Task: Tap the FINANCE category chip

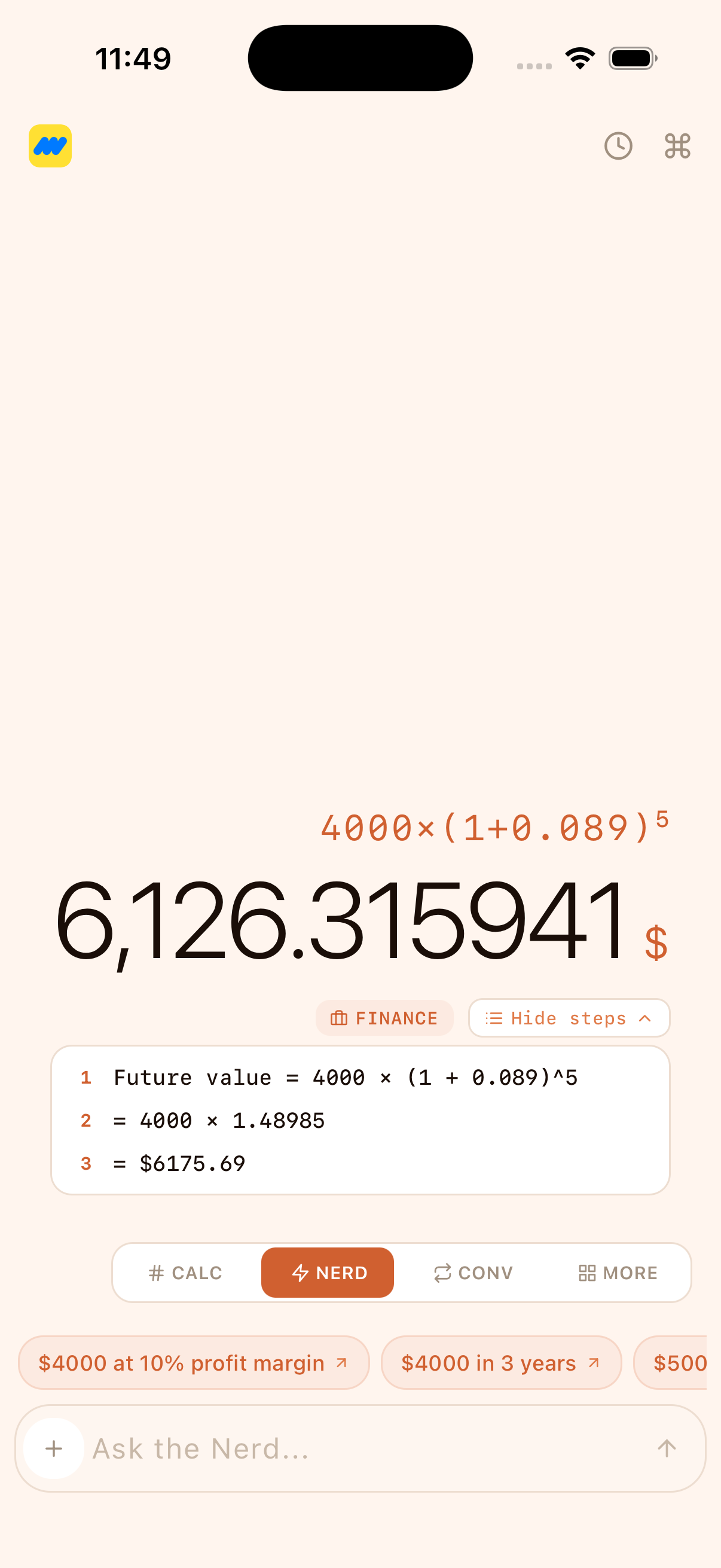Action: pos(384,1018)
